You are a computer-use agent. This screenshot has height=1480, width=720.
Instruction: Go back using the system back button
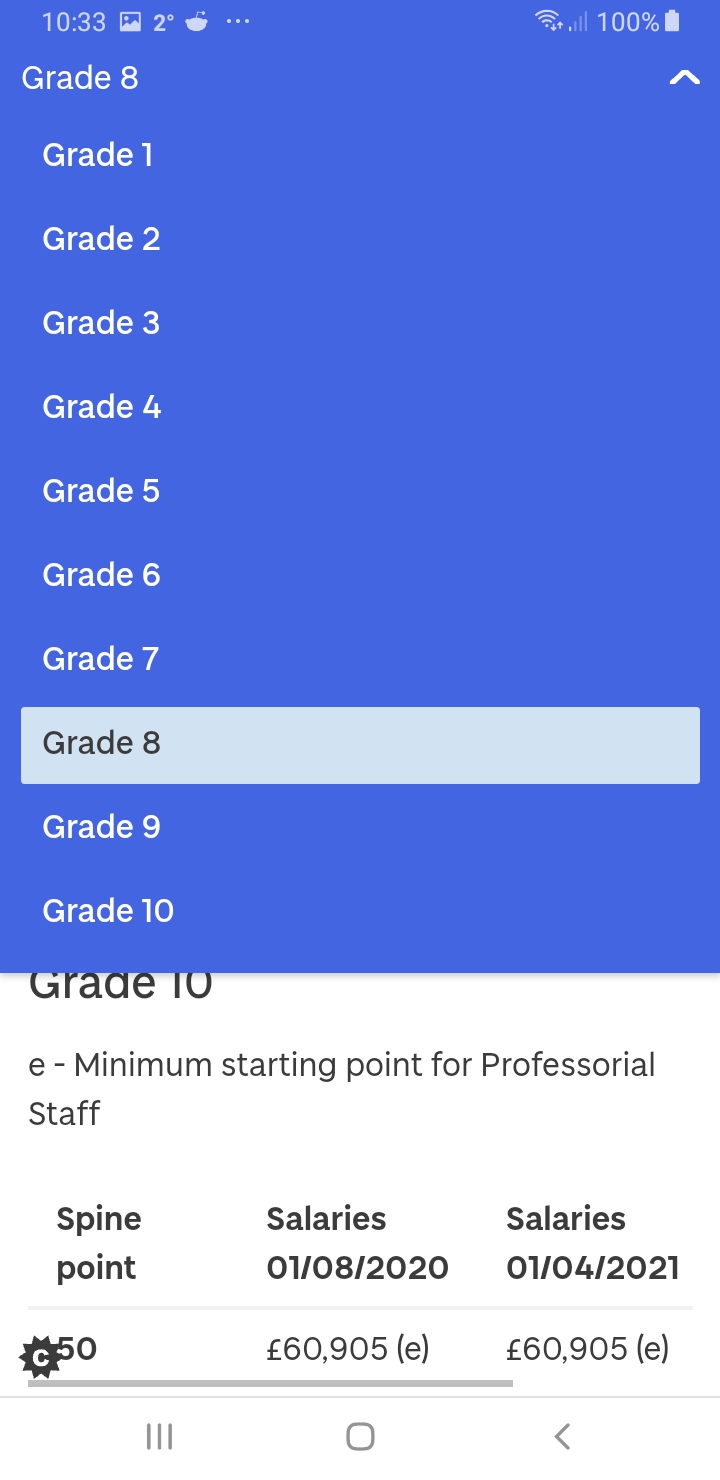(562, 1437)
